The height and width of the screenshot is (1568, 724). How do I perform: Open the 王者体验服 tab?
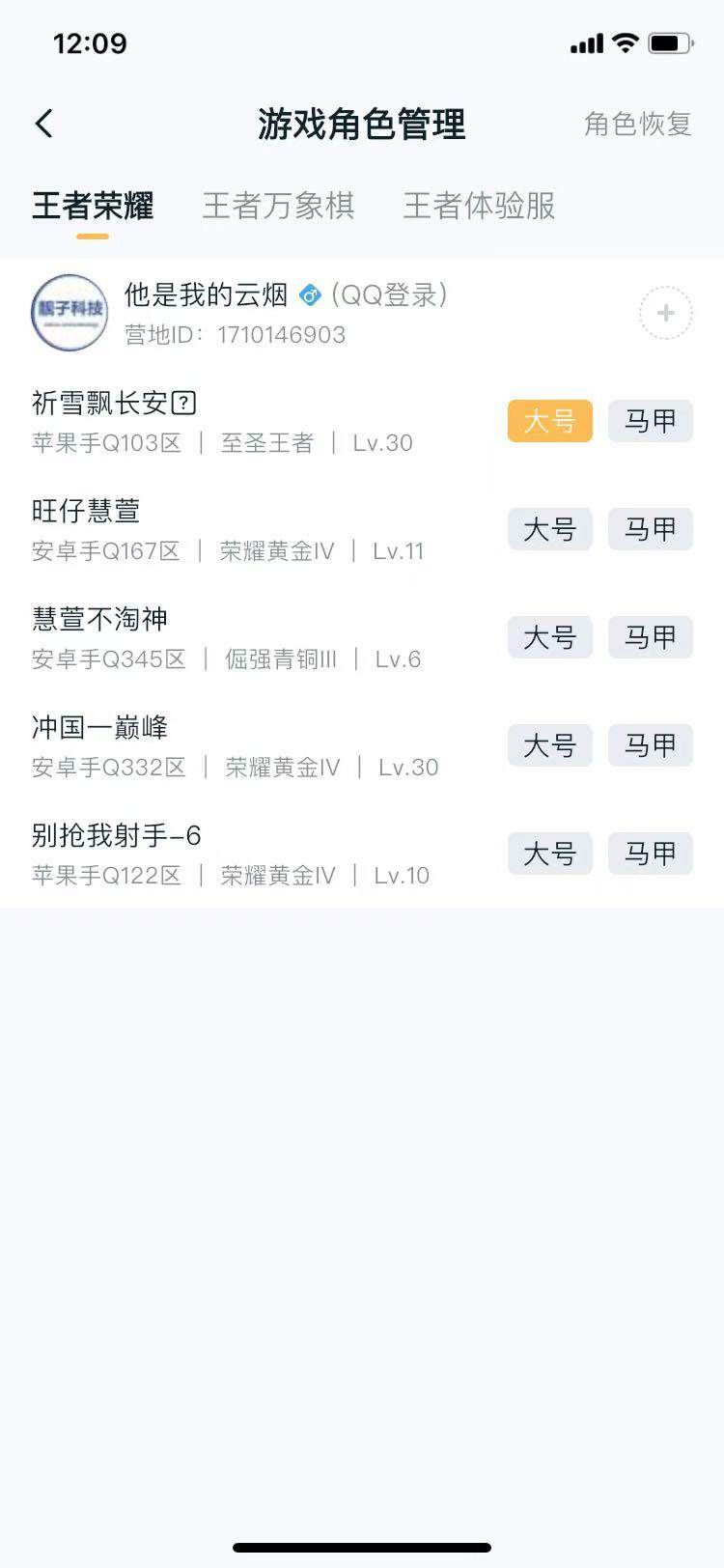coord(477,206)
